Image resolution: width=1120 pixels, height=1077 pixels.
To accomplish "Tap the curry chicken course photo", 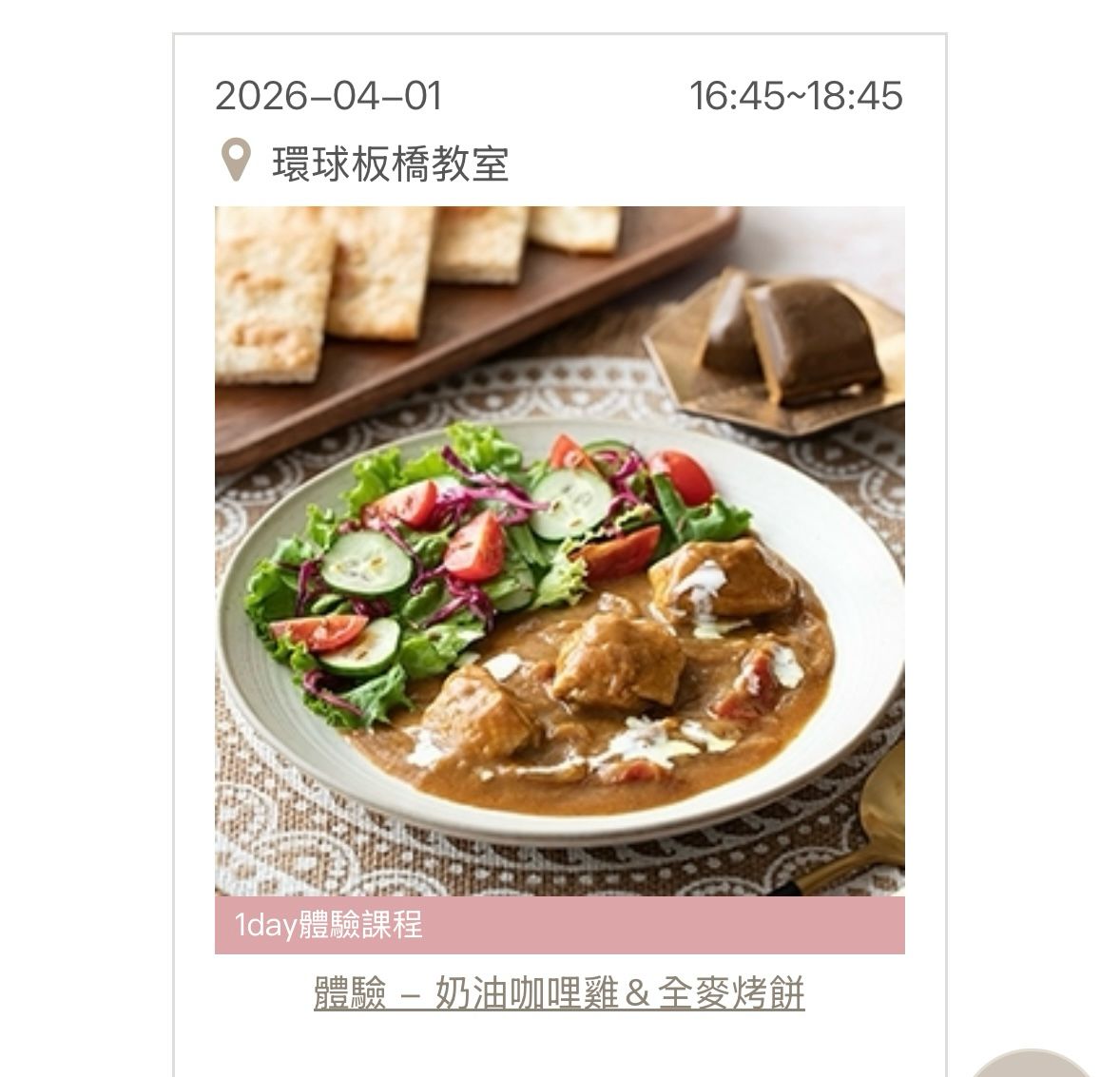I will point(559,551).
